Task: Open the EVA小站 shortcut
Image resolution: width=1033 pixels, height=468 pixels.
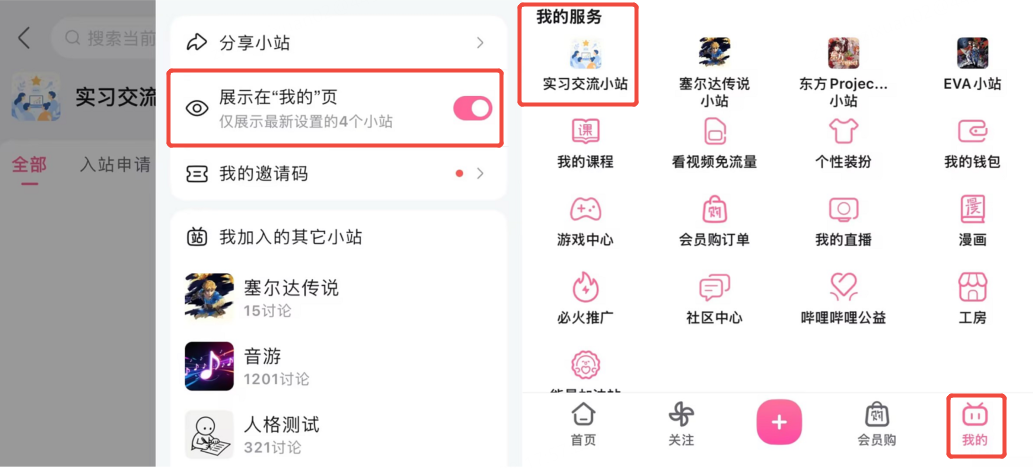Action: pyautogui.click(x=972, y=65)
